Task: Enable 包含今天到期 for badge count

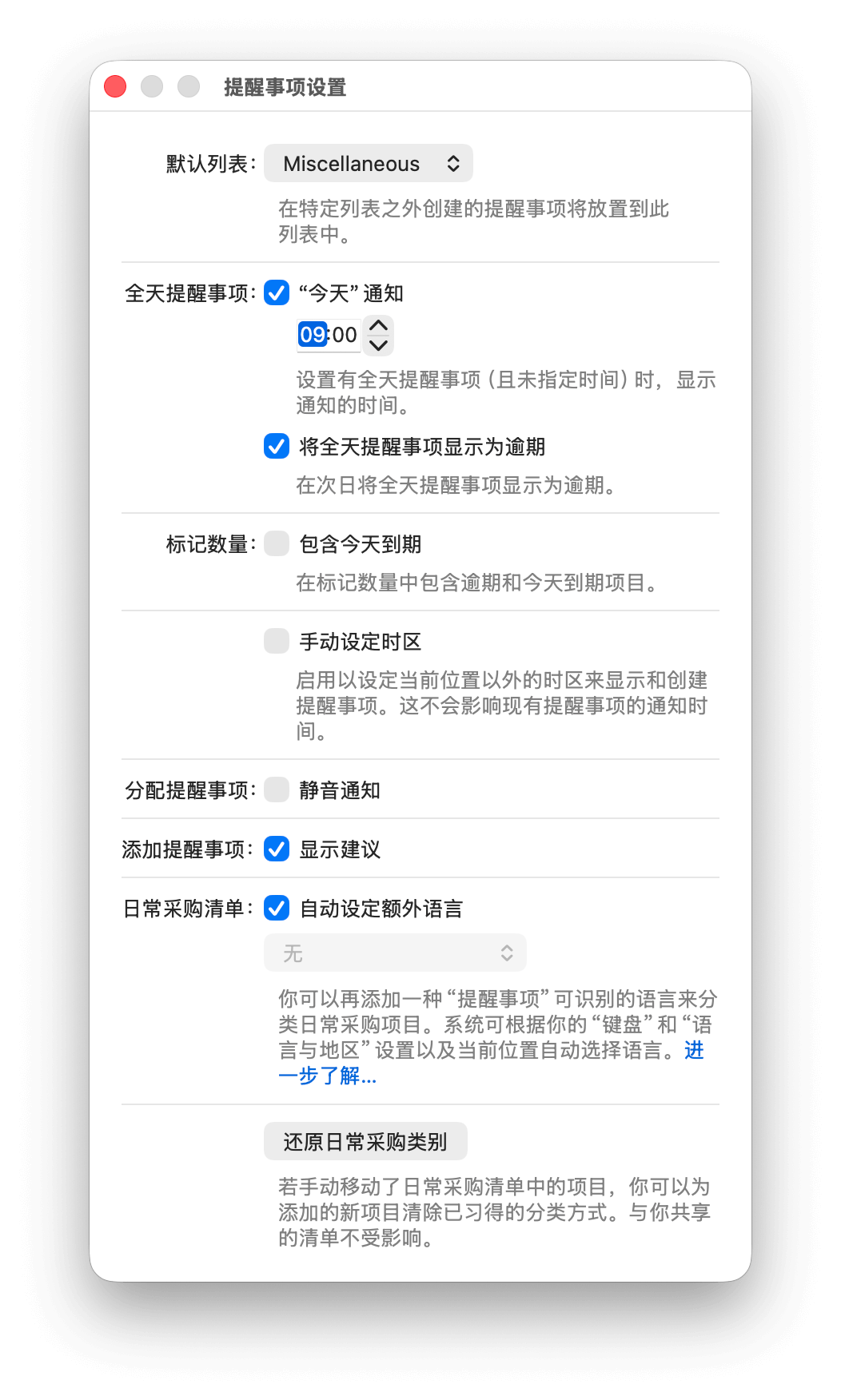Action: tap(277, 543)
